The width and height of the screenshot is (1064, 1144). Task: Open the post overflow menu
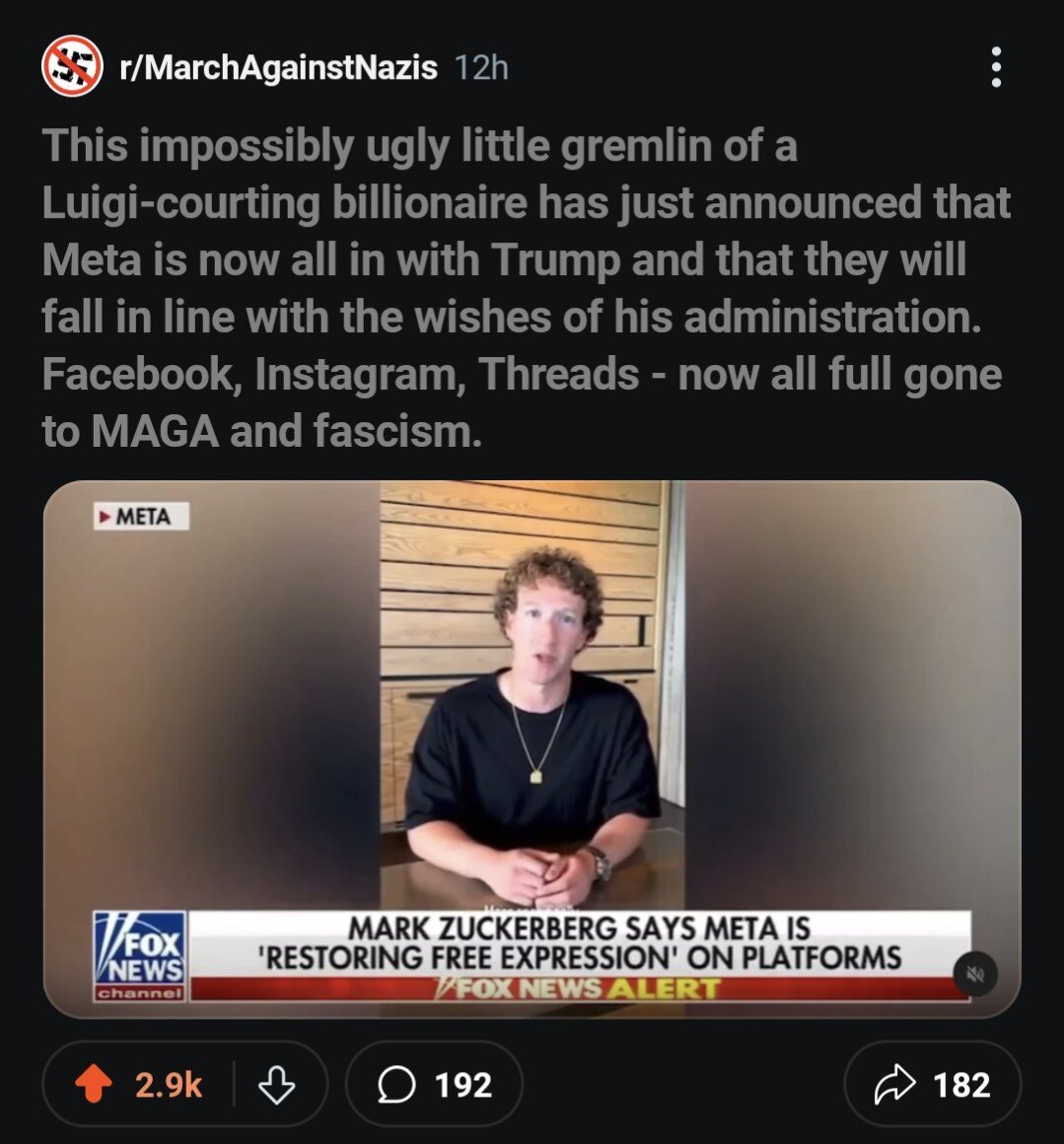tap(996, 67)
